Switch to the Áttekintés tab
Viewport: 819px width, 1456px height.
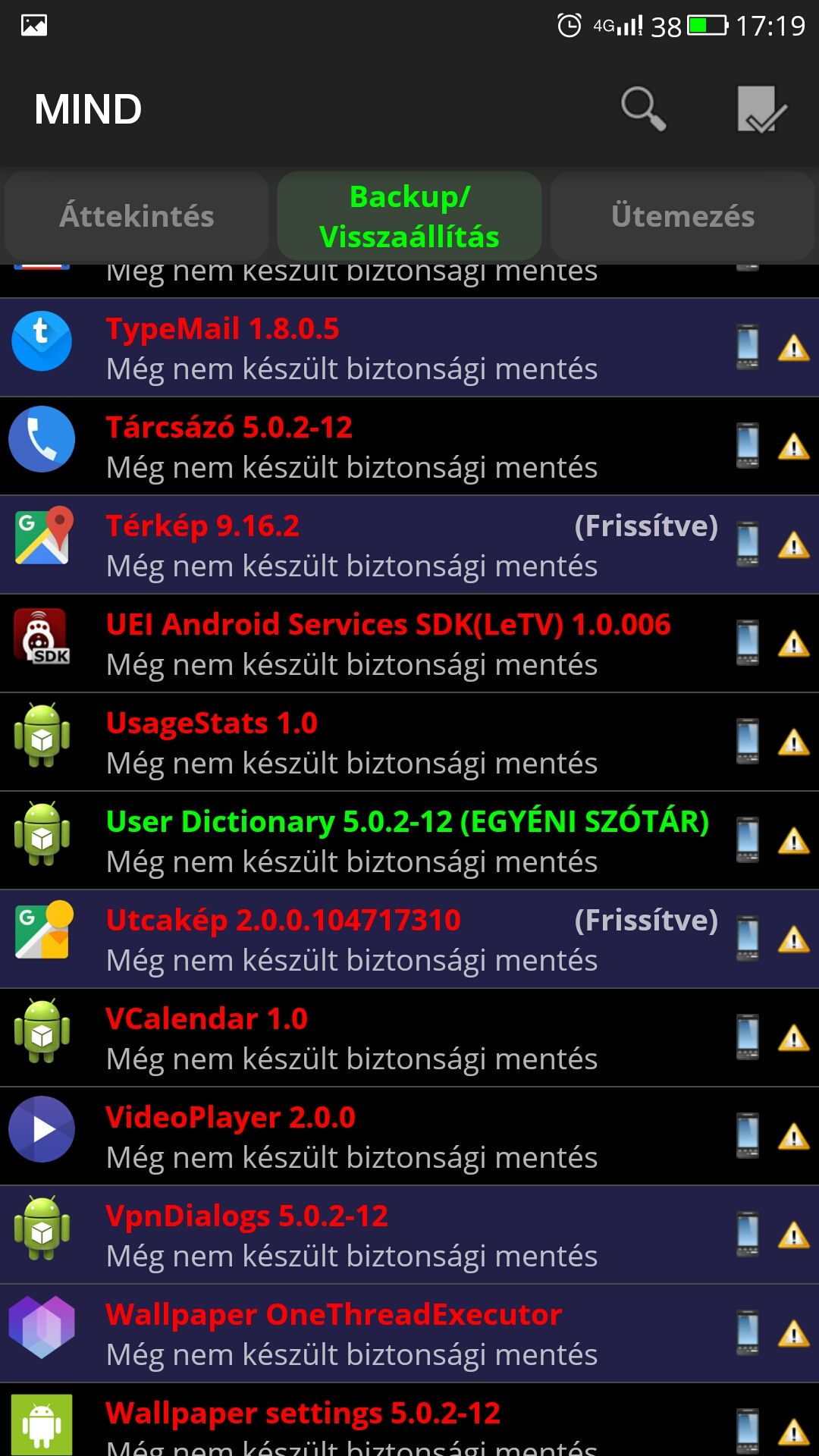[x=136, y=216]
